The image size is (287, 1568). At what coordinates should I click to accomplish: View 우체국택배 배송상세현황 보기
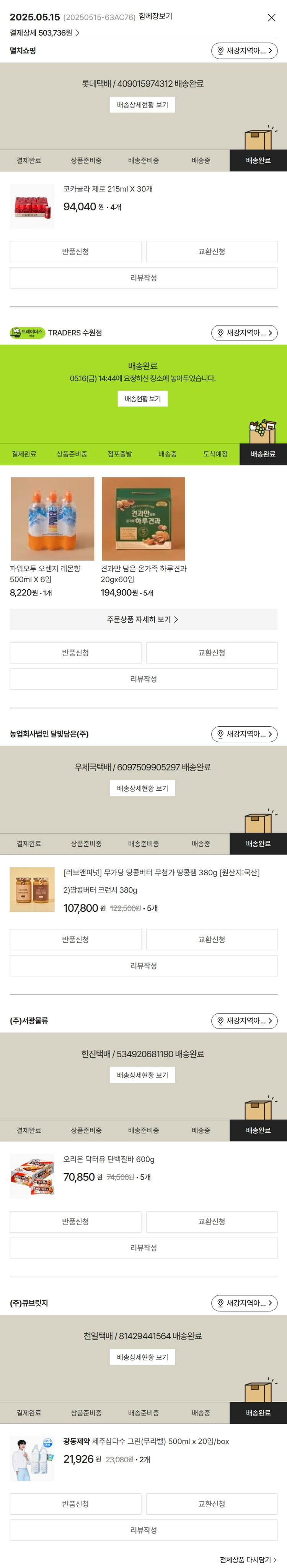(142, 788)
